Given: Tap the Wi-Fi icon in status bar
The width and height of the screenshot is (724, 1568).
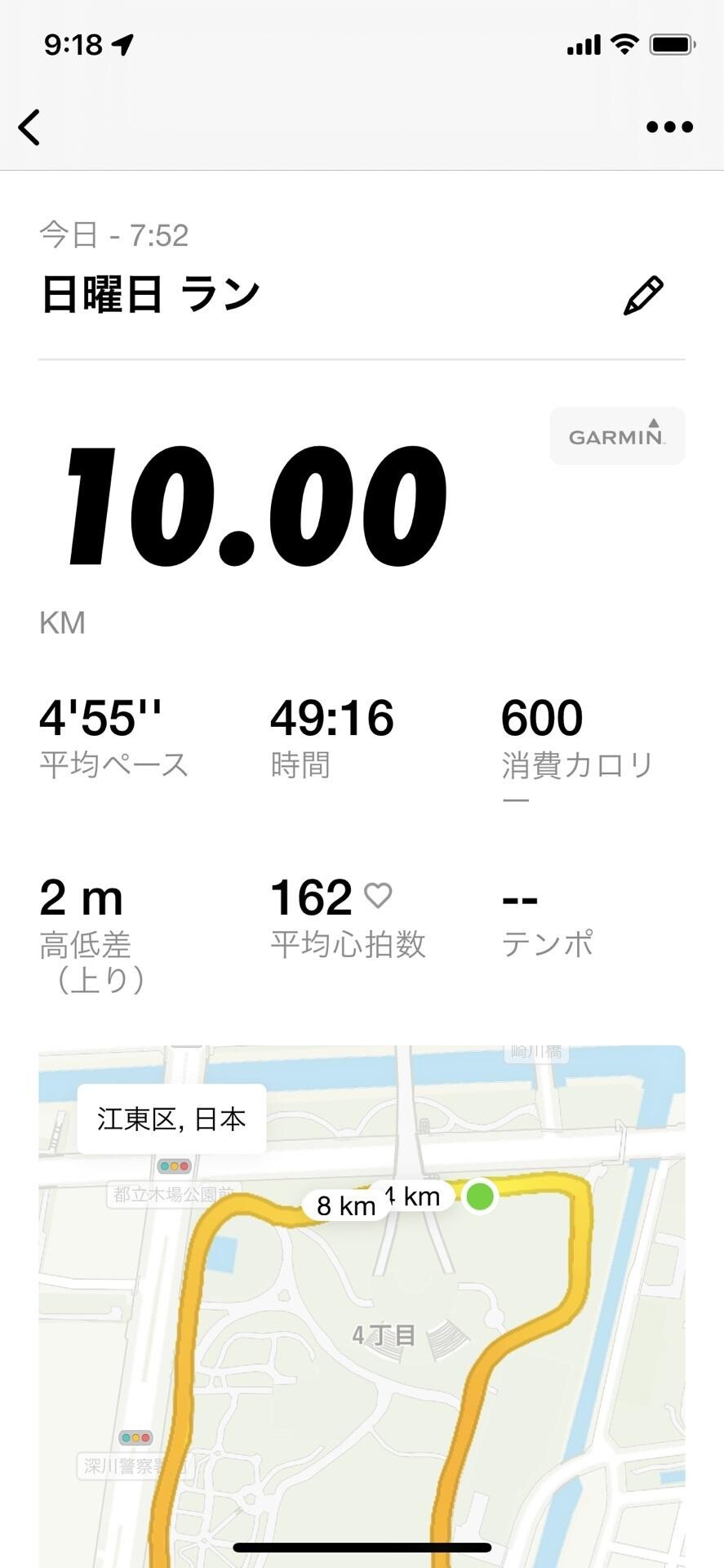Looking at the screenshot, I should 624,45.
